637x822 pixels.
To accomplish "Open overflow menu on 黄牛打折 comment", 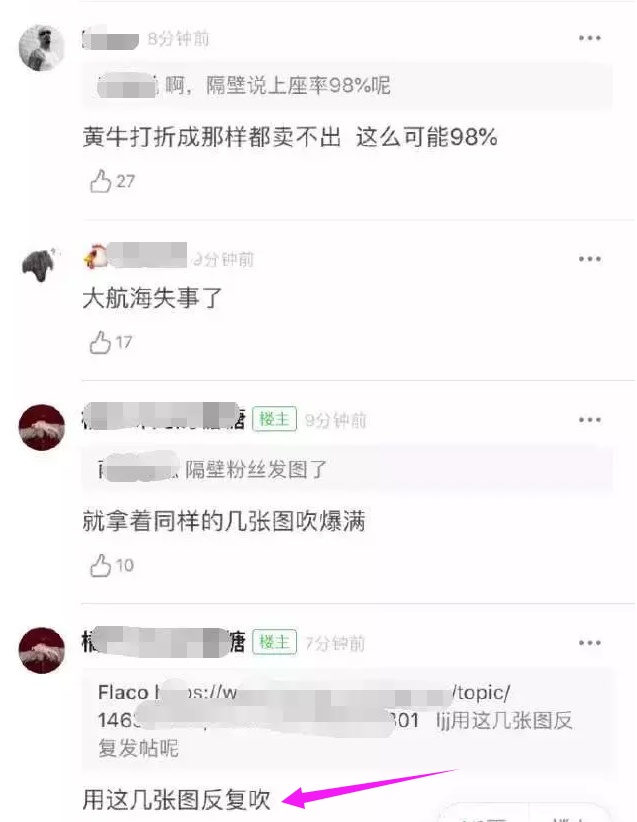I will tap(590, 38).
